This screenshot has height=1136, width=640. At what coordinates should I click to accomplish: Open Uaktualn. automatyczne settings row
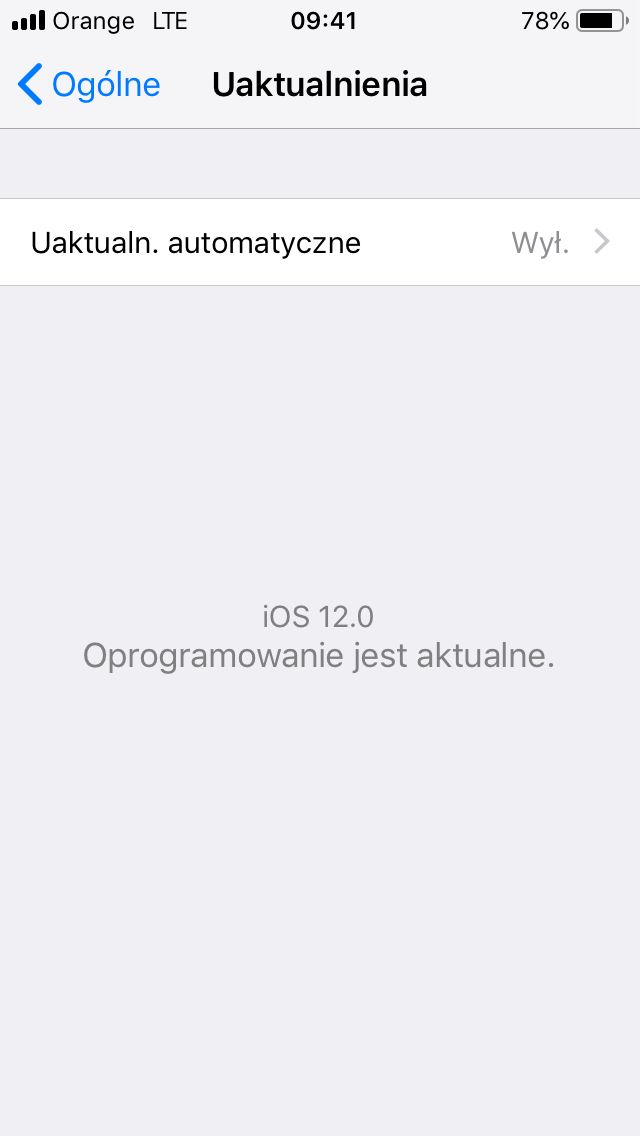[x=320, y=242]
